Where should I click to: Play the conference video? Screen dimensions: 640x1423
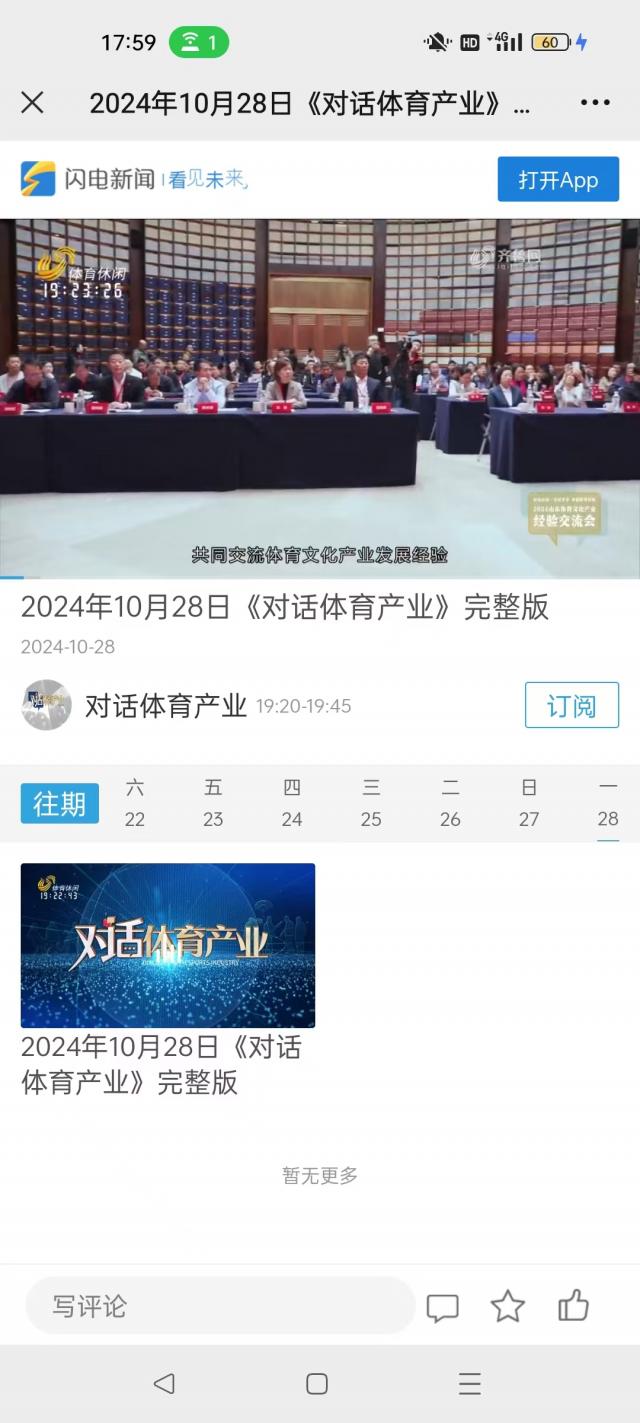click(x=320, y=398)
